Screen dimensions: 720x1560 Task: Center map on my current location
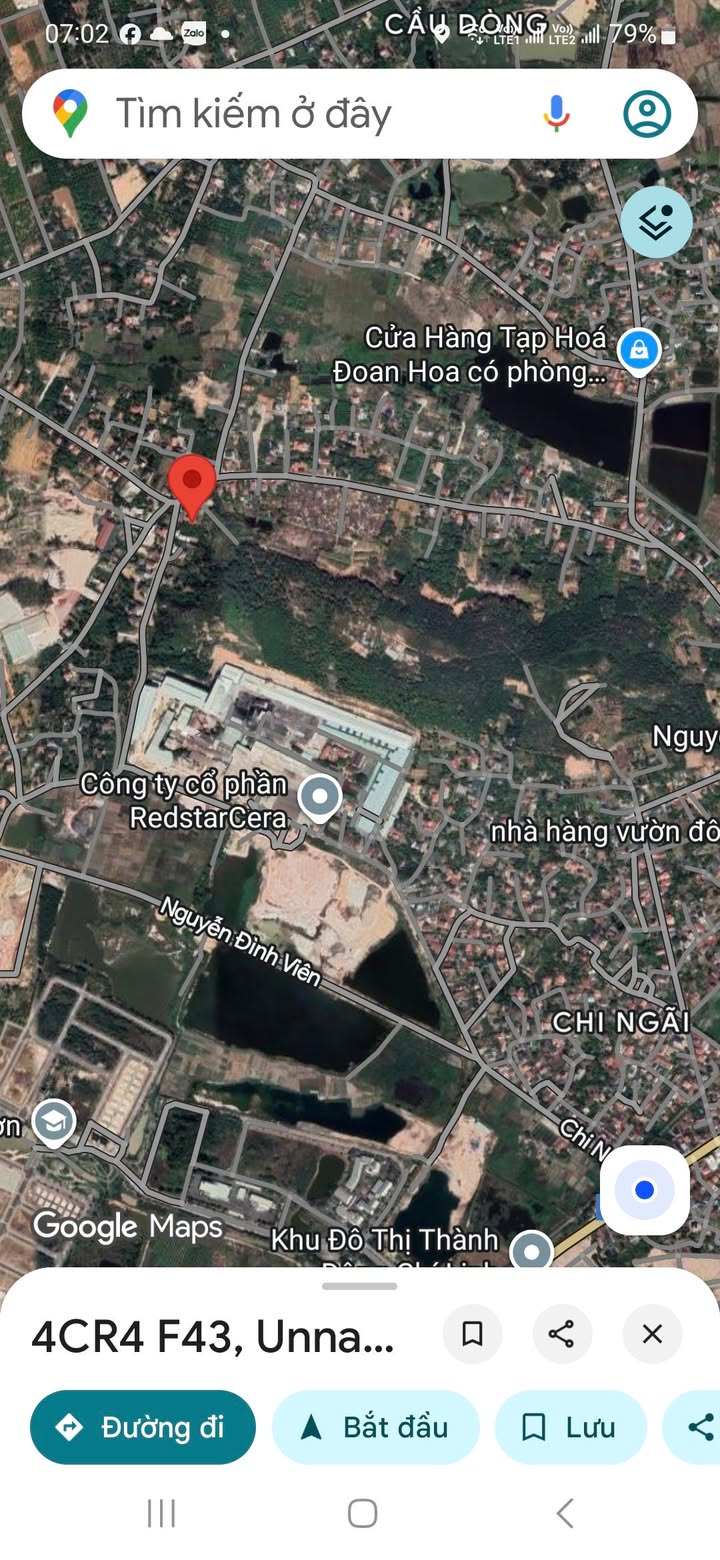coord(644,1190)
